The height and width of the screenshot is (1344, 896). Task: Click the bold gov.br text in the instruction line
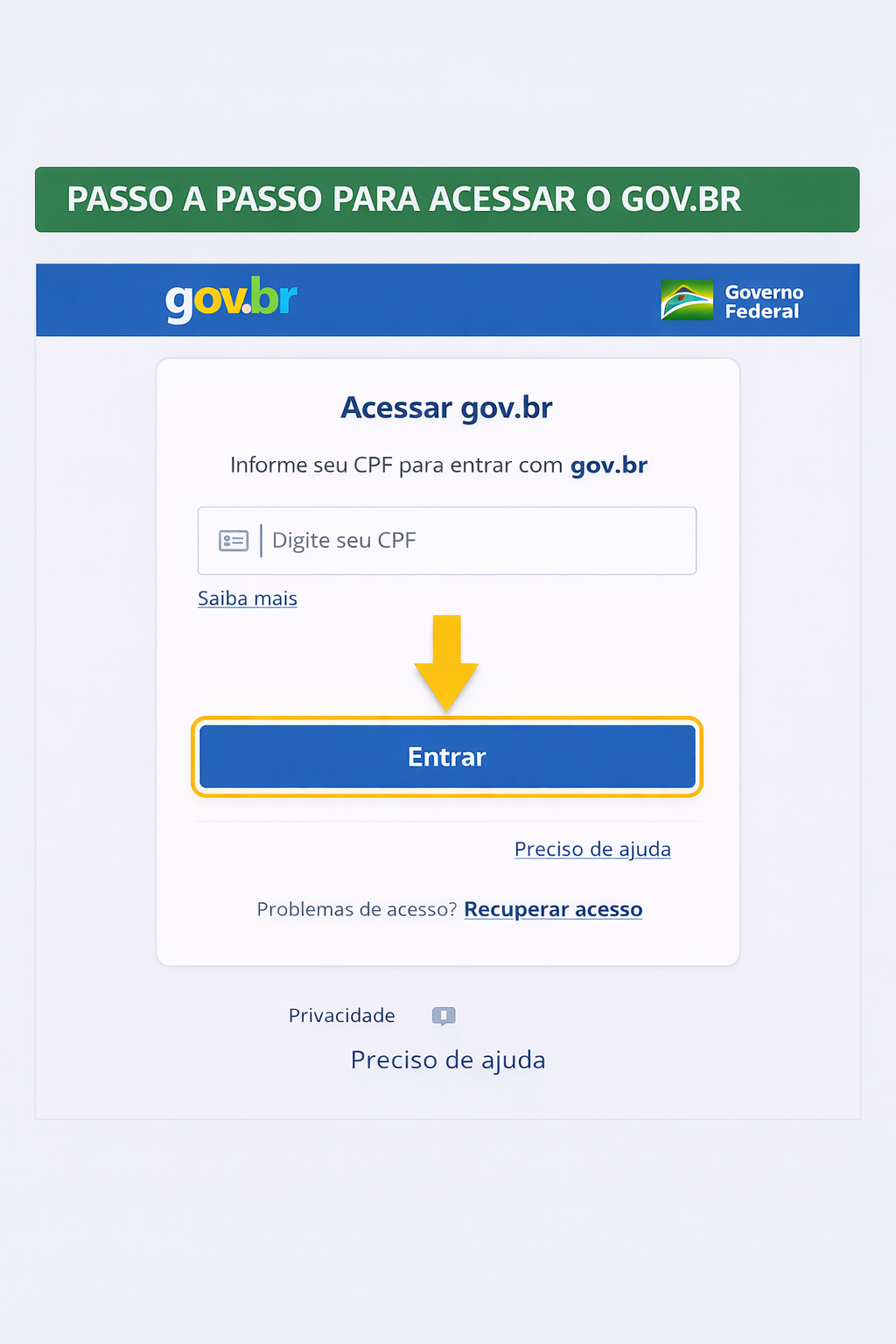pyautogui.click(x=608, y=465)
